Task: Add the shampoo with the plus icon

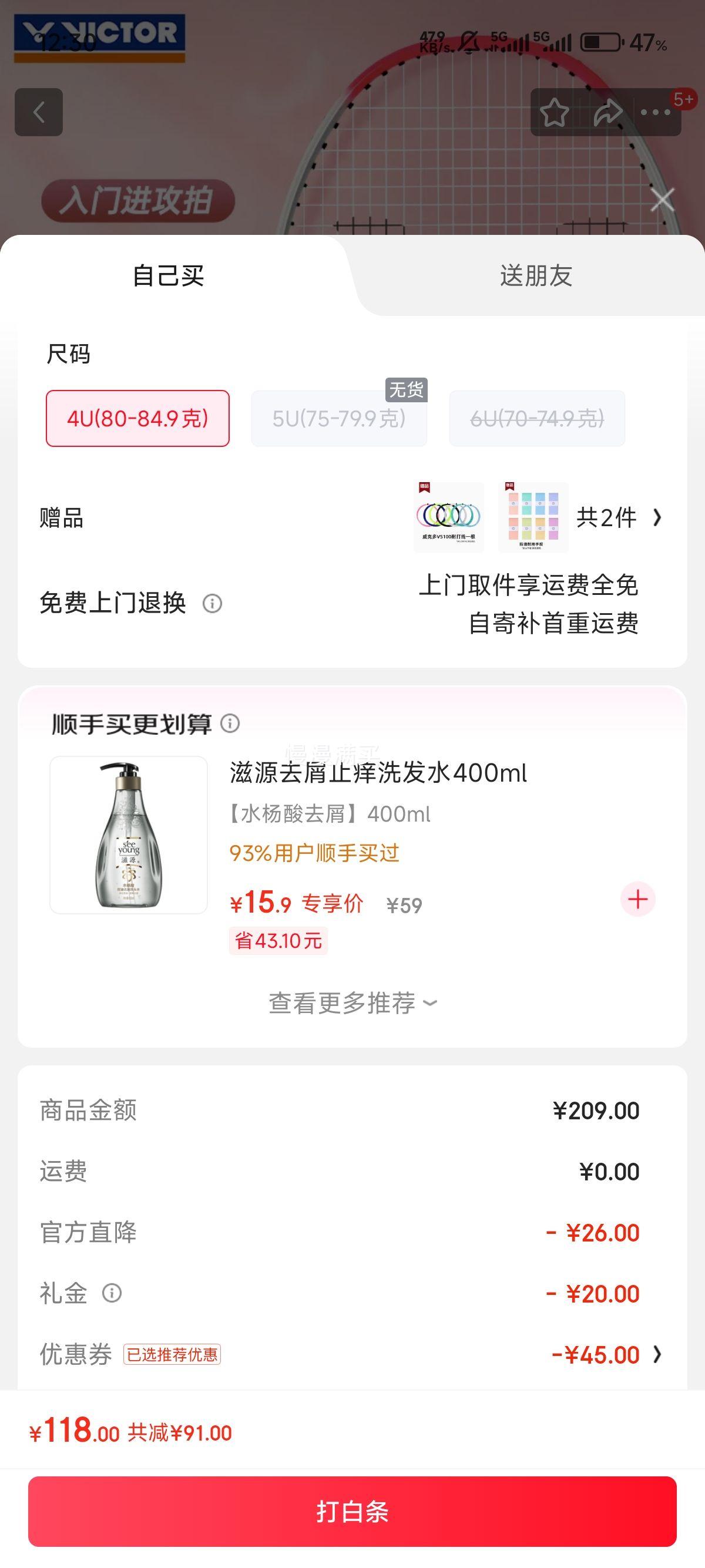Action: click(637, 899)
